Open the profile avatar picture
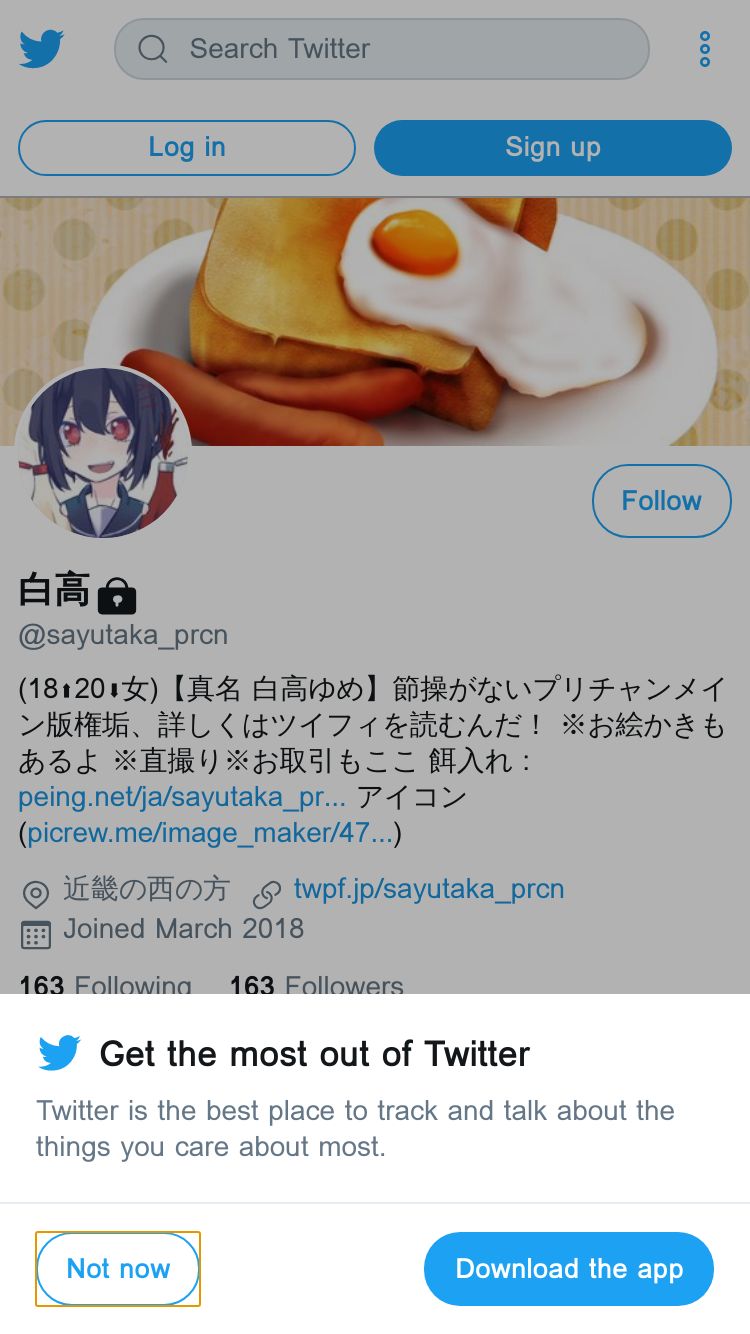This screenshot has height=1334, width=750. (104, 453)
